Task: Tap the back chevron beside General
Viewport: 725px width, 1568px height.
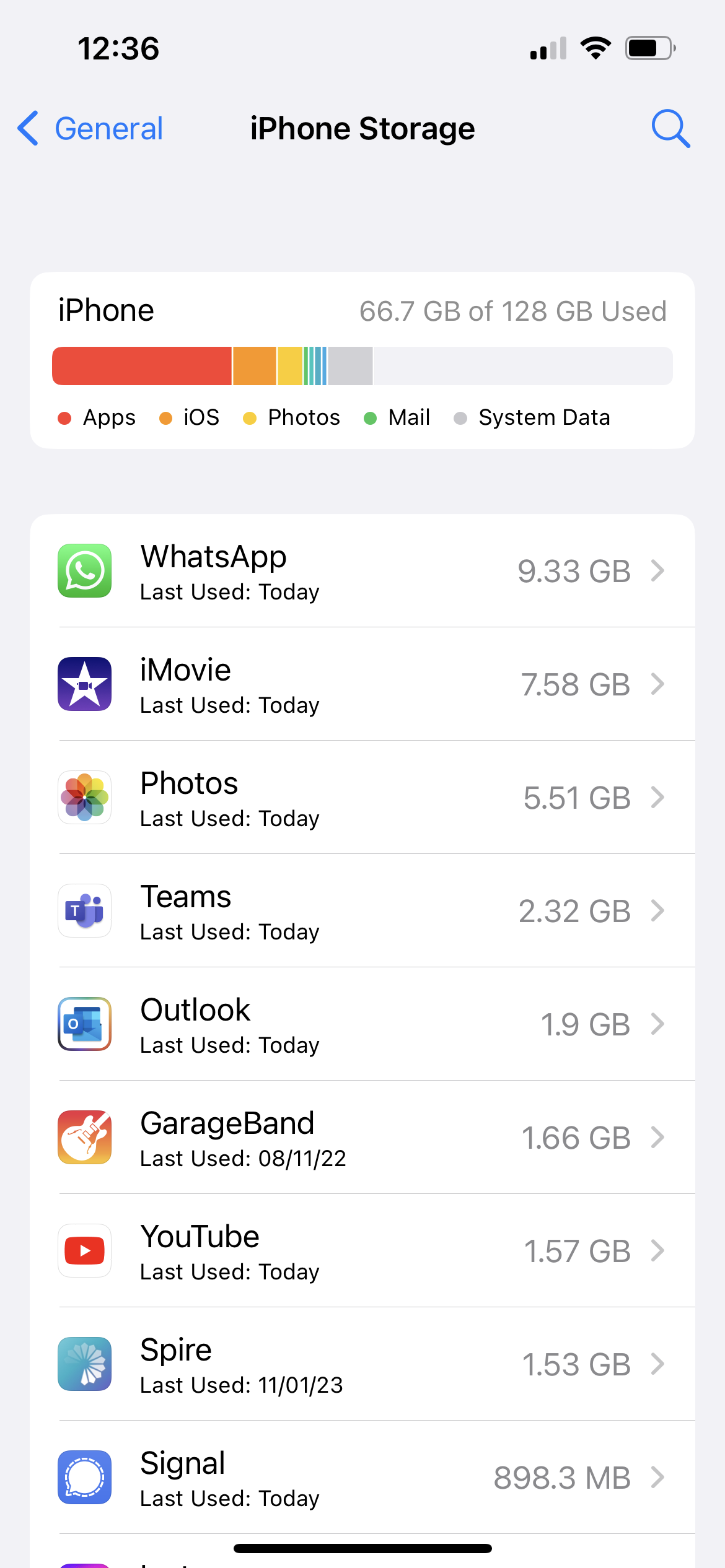Action: tap(28, 128)
